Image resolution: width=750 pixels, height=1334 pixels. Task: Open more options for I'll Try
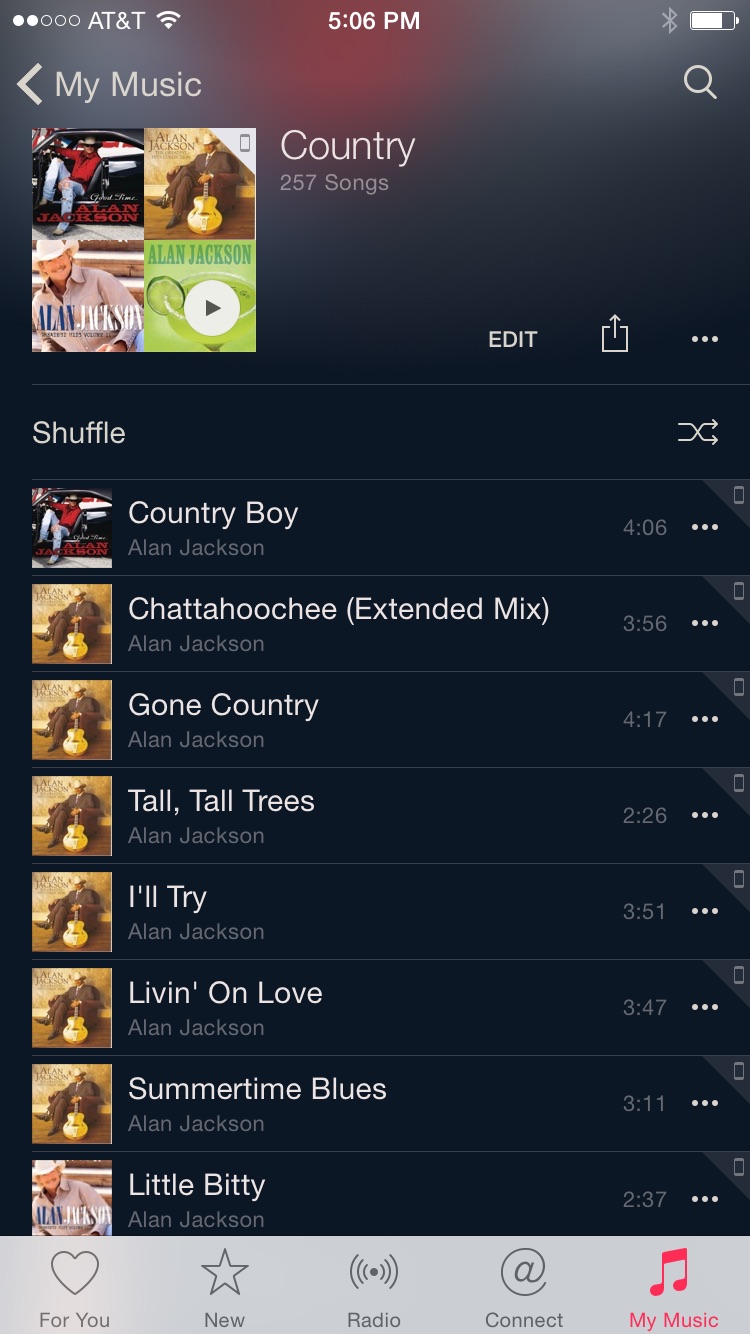tap(705, 911)
